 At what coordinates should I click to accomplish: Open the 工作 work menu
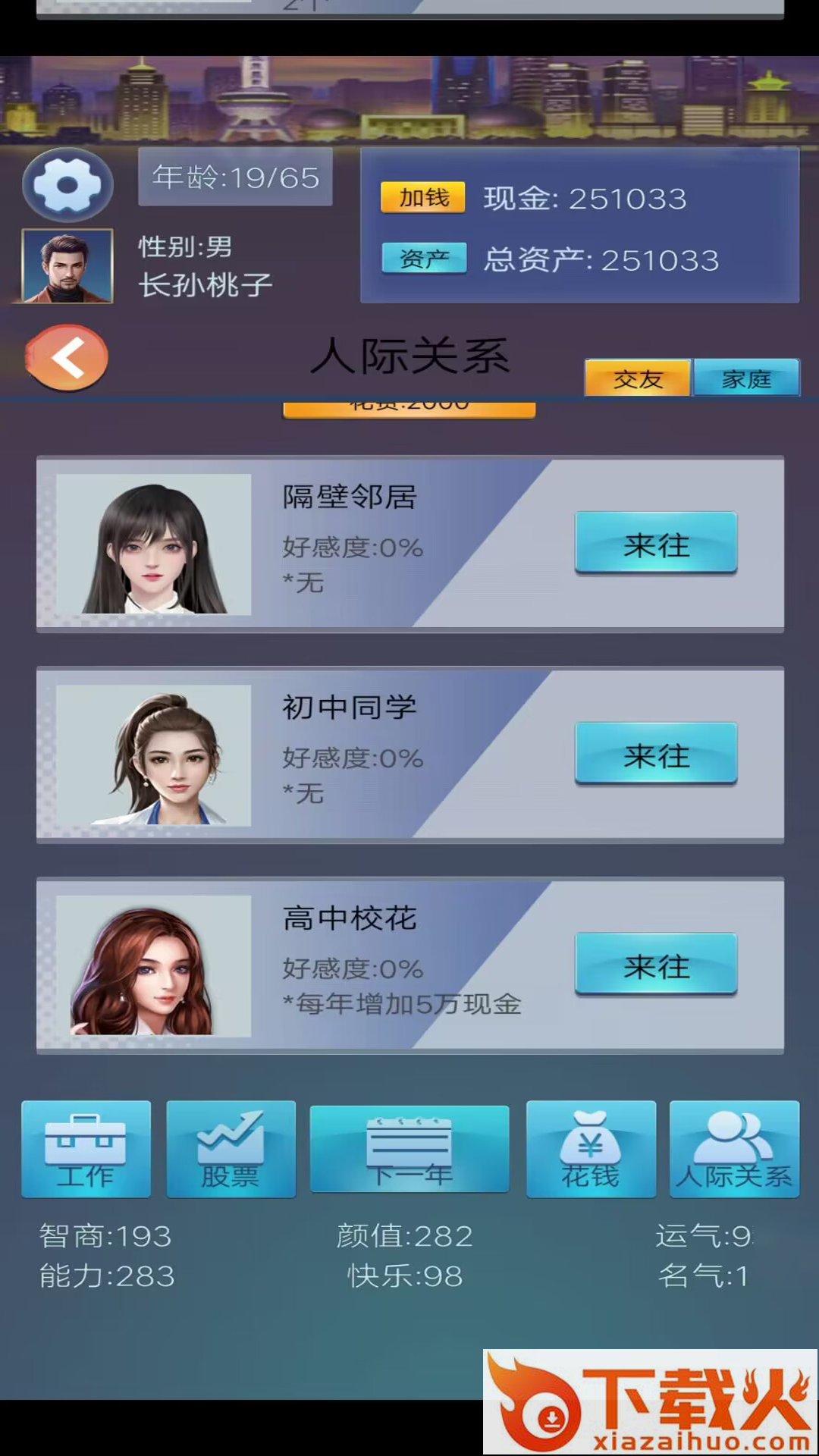pos(86,1150)
